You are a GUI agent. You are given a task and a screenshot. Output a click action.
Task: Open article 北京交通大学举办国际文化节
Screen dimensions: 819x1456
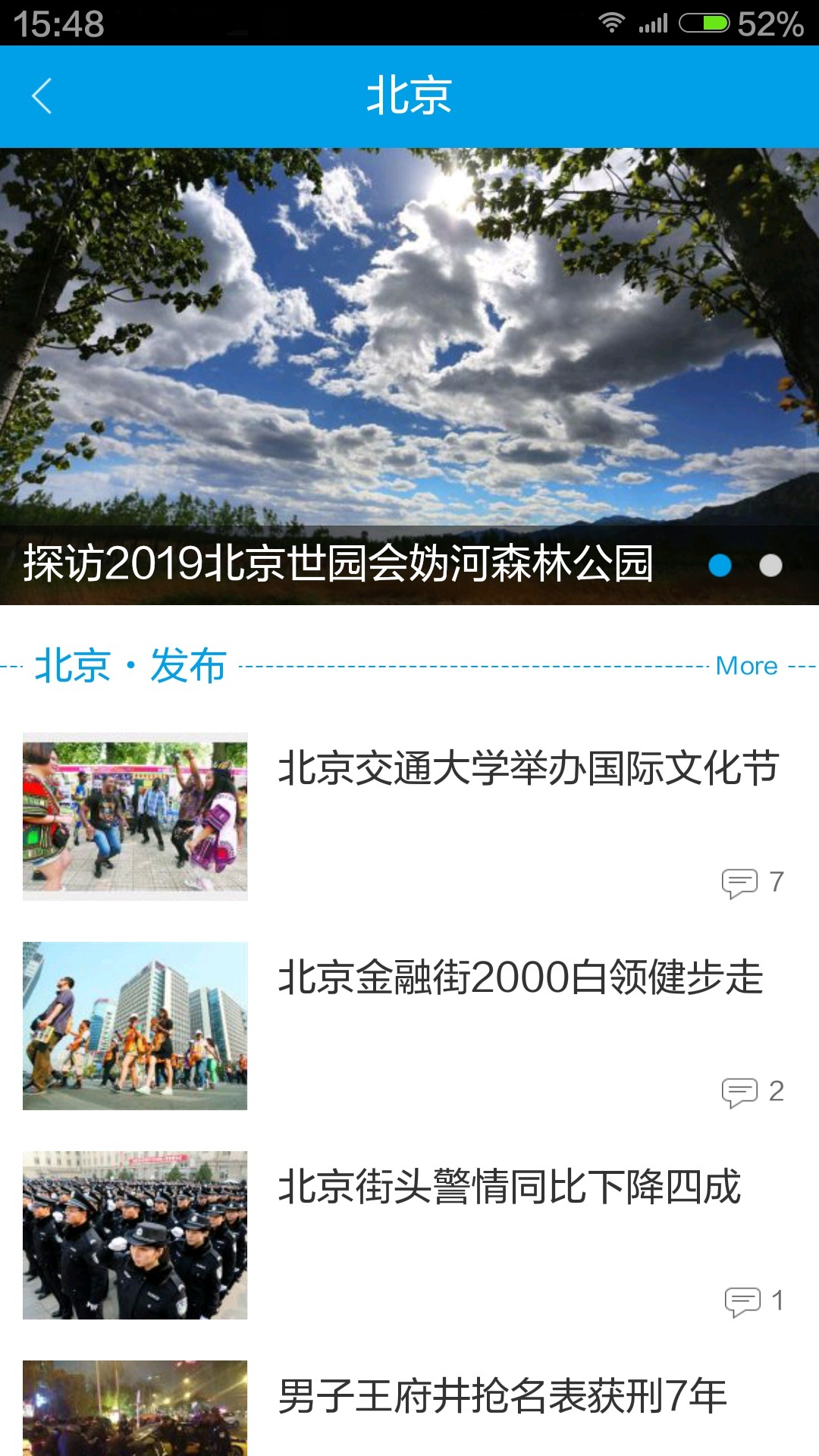pos(529,767)
